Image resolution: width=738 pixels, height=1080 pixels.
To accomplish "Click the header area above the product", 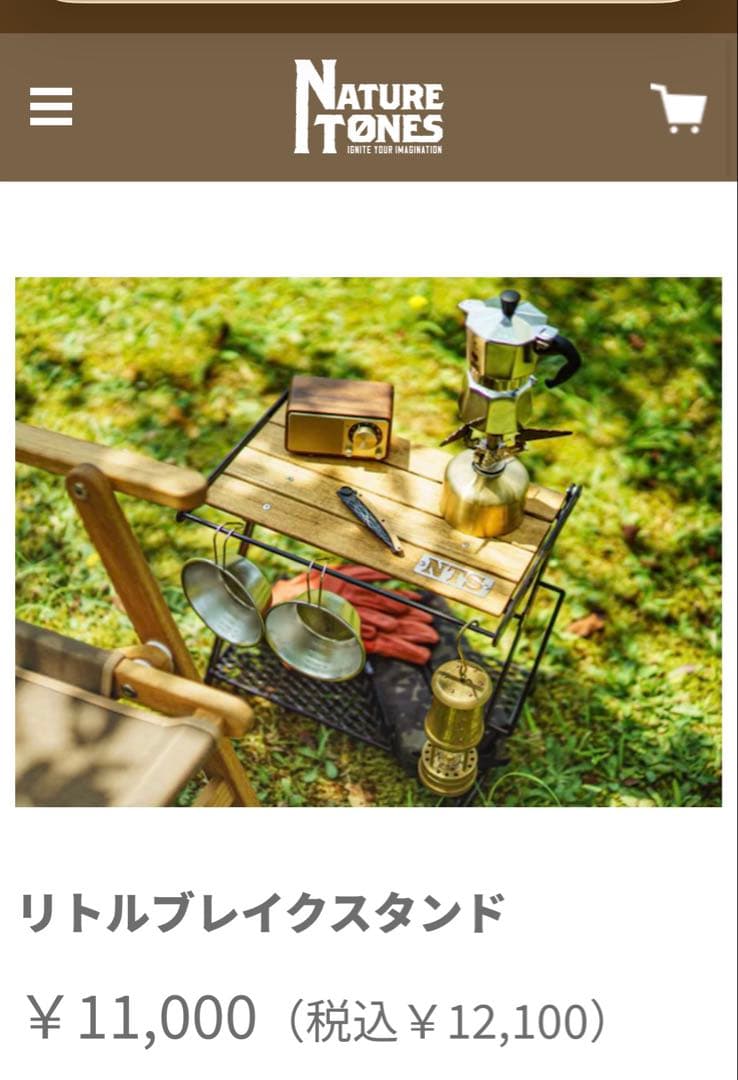I will 369,110.
